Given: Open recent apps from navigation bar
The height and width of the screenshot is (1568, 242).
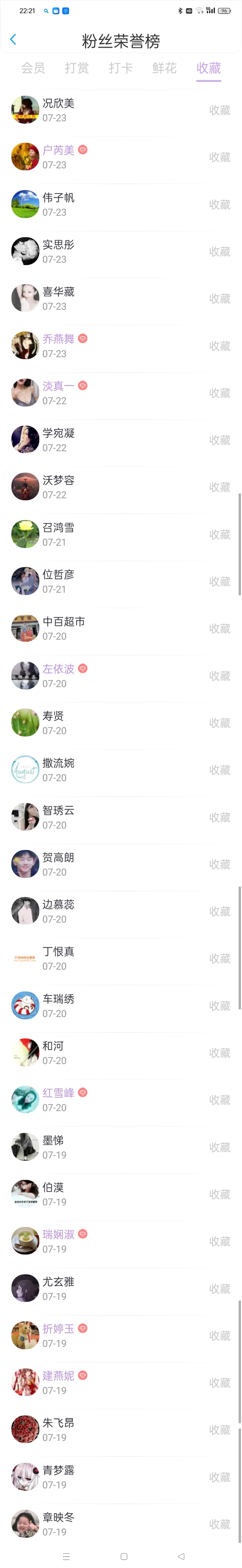Looking at the screenshot, I should coord(67,1556).
